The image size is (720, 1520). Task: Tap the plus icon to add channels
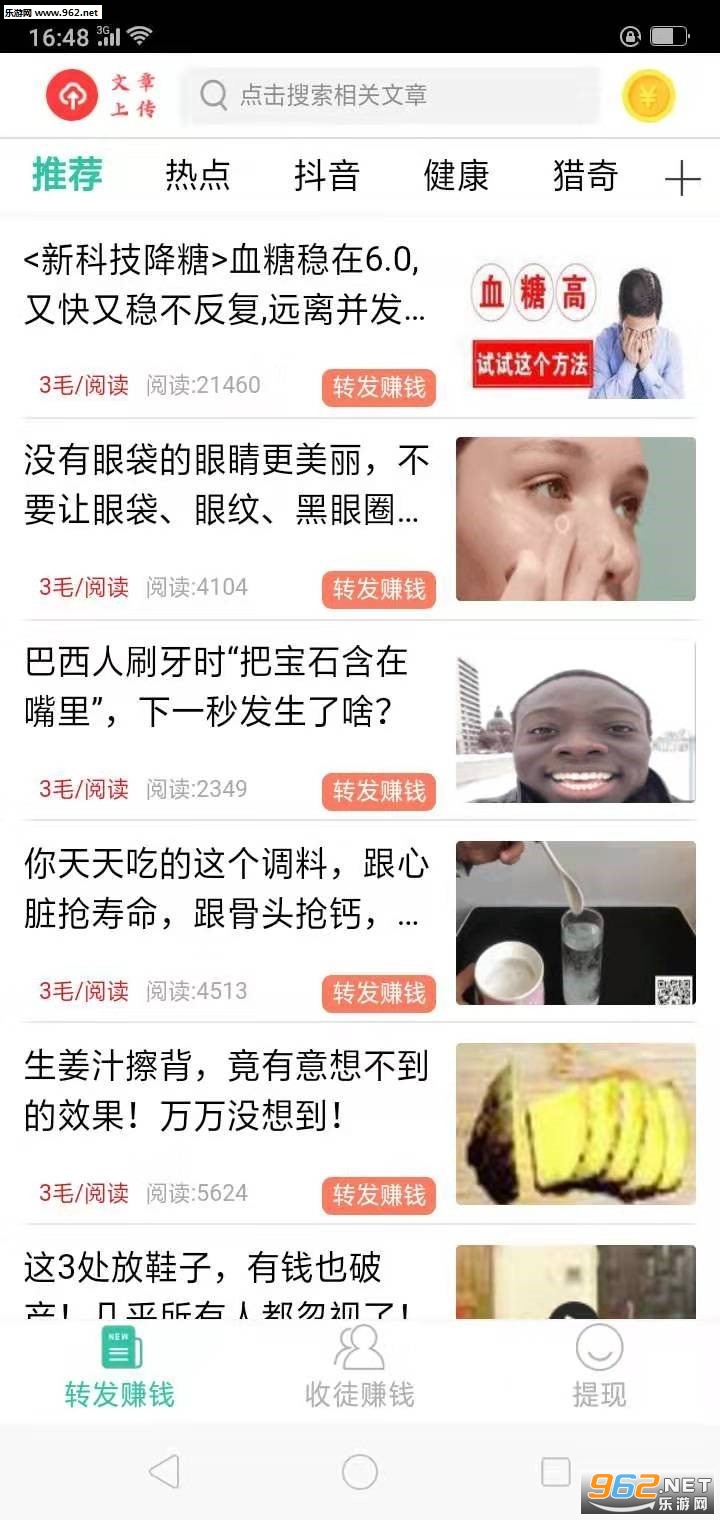pyautogui.click(x=682, y=179)
